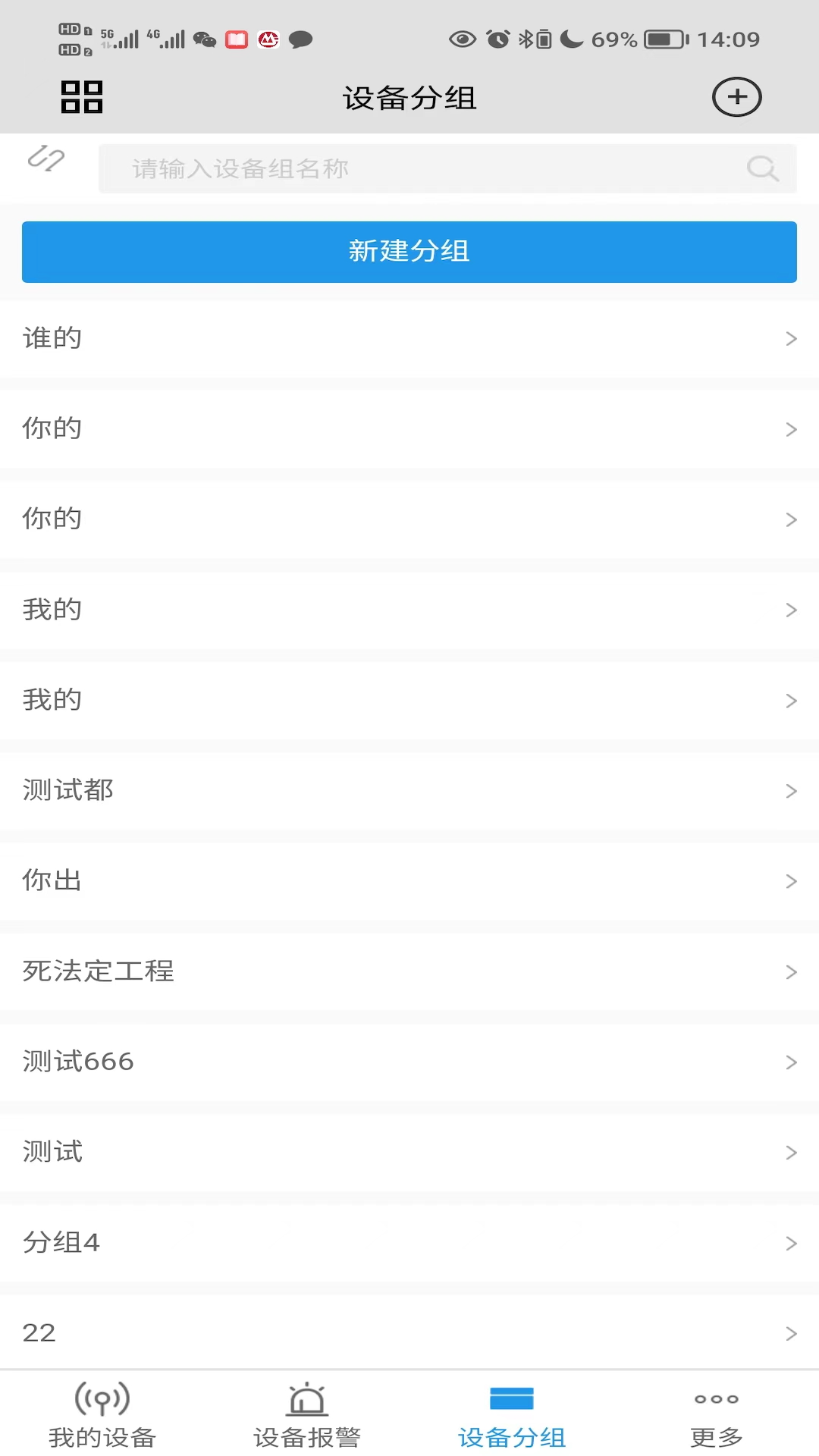
Task: Tap the add plus icon
Action: (736, 97)
